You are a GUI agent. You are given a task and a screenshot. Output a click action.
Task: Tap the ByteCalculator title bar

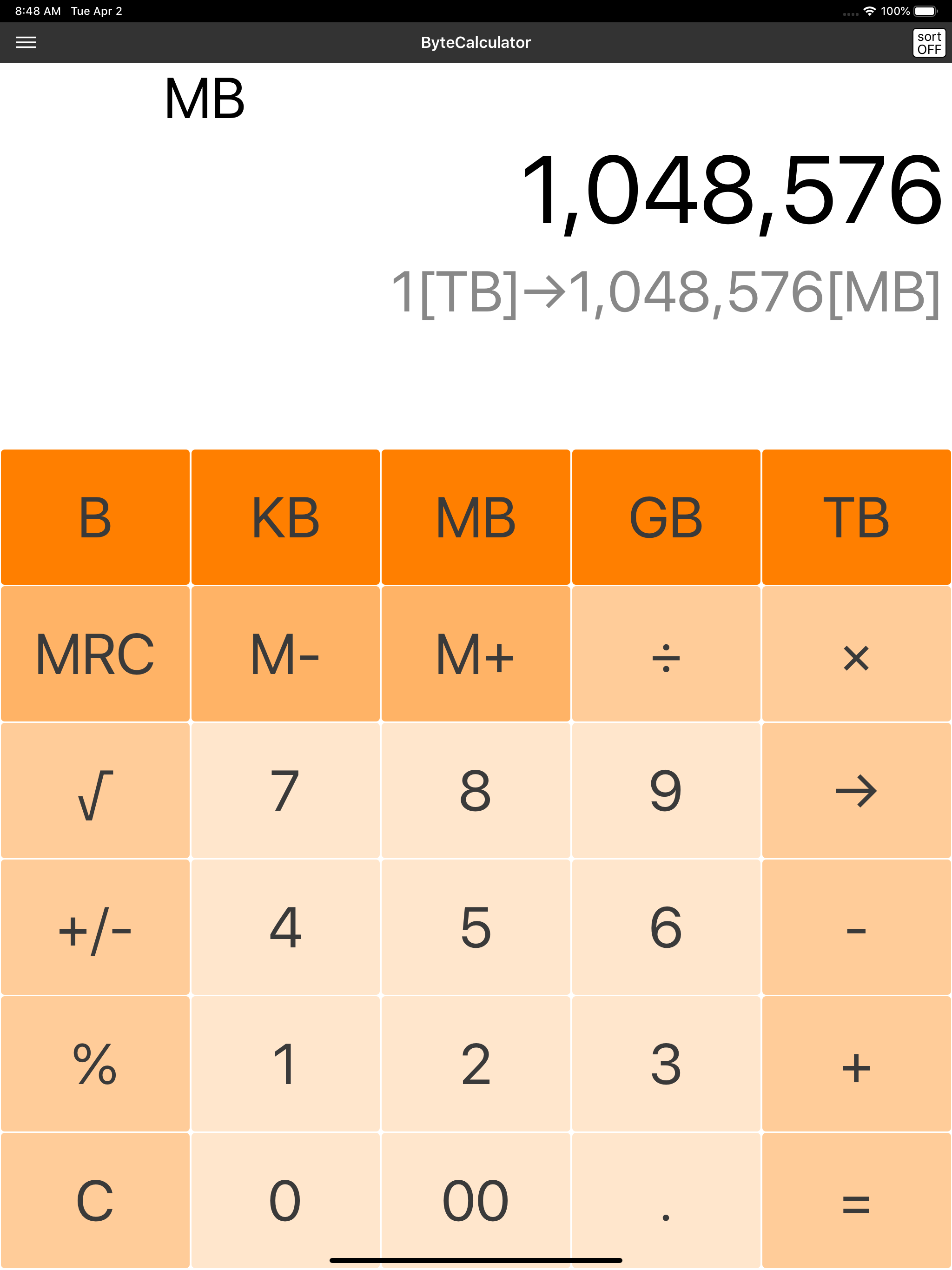(x=476, y=42)
